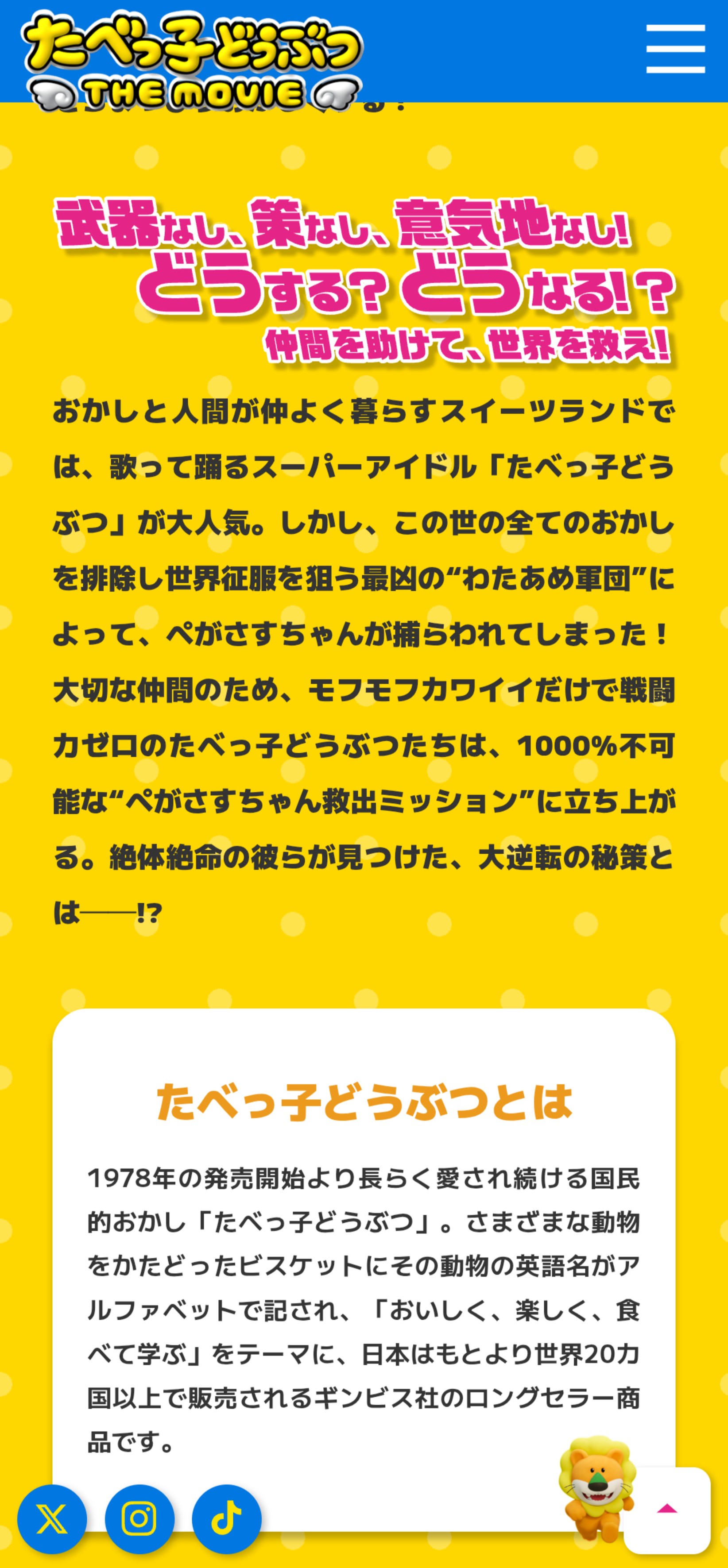Viewport: 728px width, 1568px height.
Task: Open the hamburger menu
Action: 676,49
